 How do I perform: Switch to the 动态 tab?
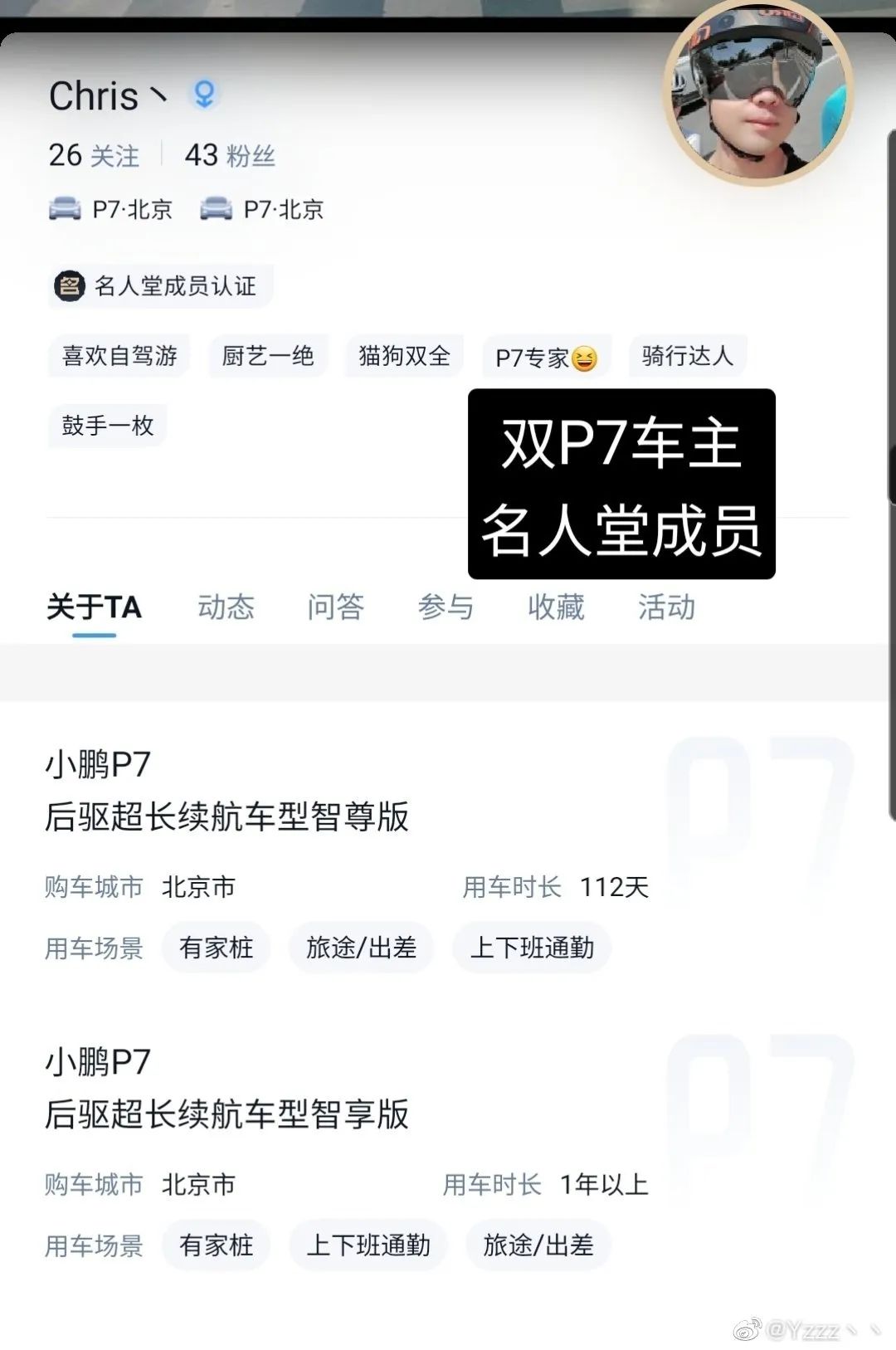tap(226, 607)
